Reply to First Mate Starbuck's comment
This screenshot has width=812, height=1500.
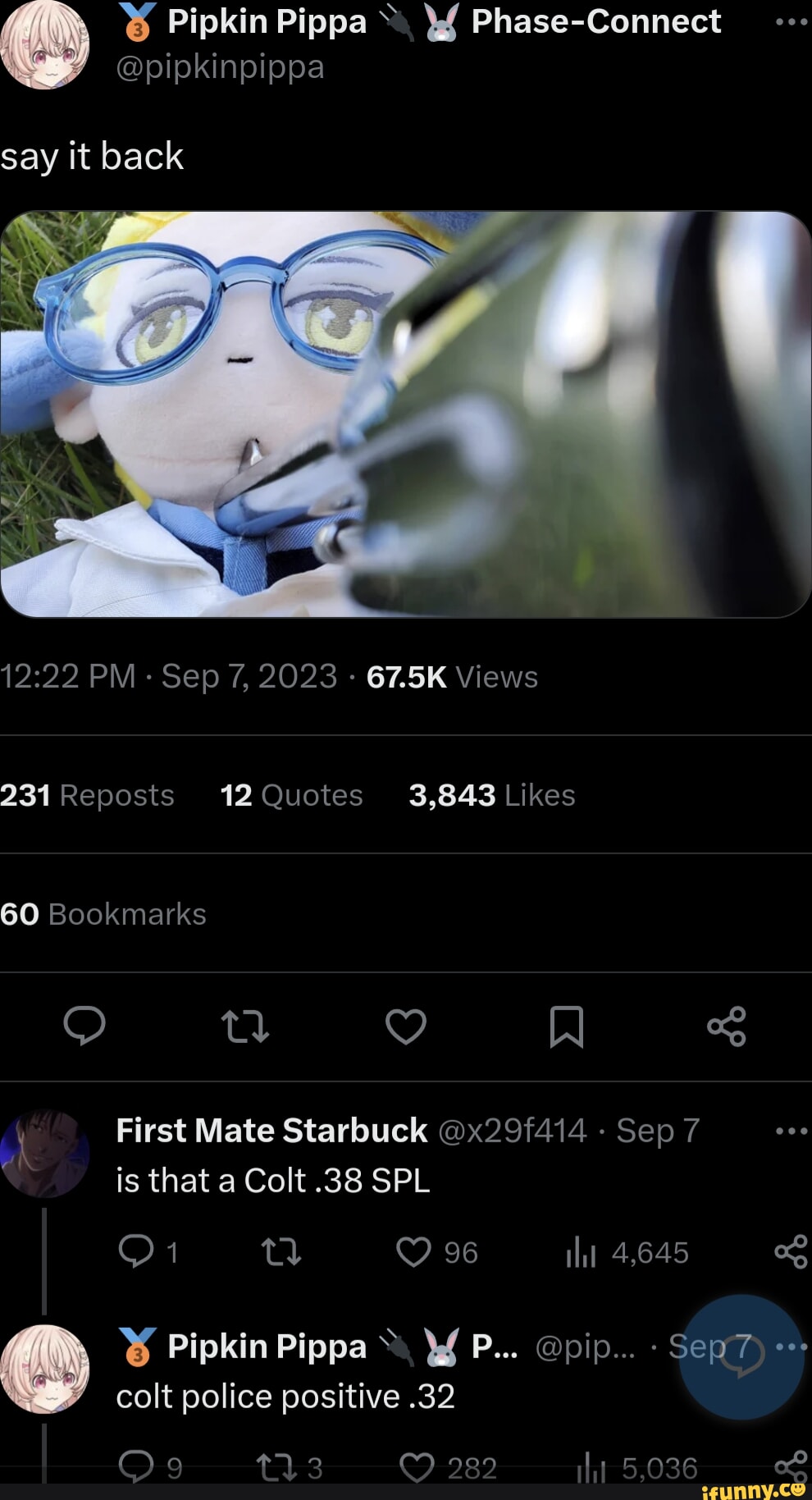(x=135, y=1253)
